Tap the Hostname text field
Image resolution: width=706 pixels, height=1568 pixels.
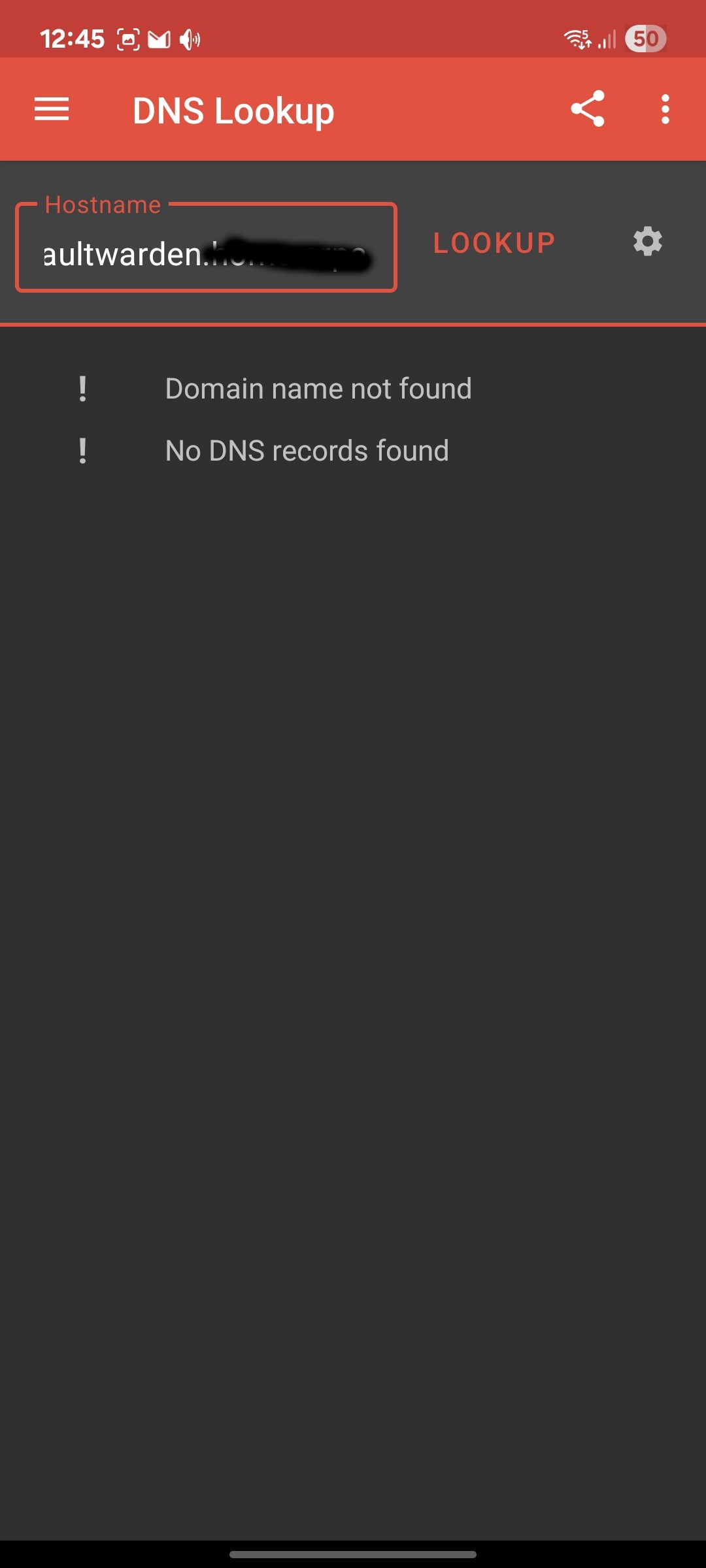[206, 248]
